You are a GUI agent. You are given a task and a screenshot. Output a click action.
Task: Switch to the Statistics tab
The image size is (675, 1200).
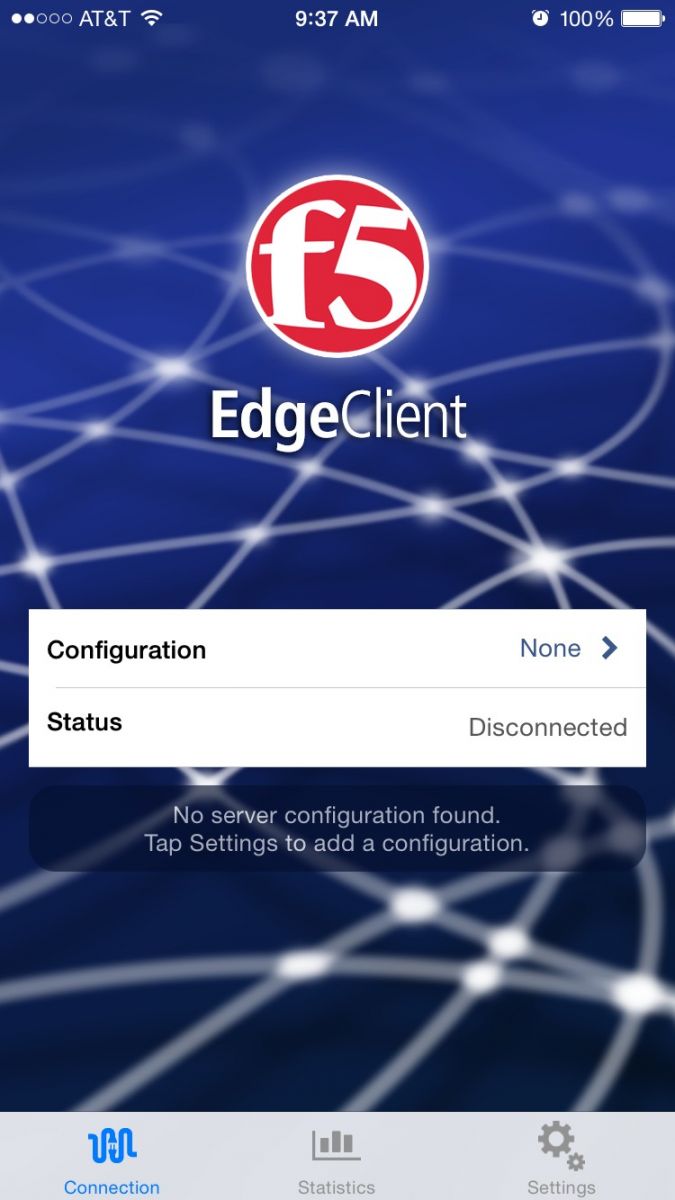point(336,1158)
